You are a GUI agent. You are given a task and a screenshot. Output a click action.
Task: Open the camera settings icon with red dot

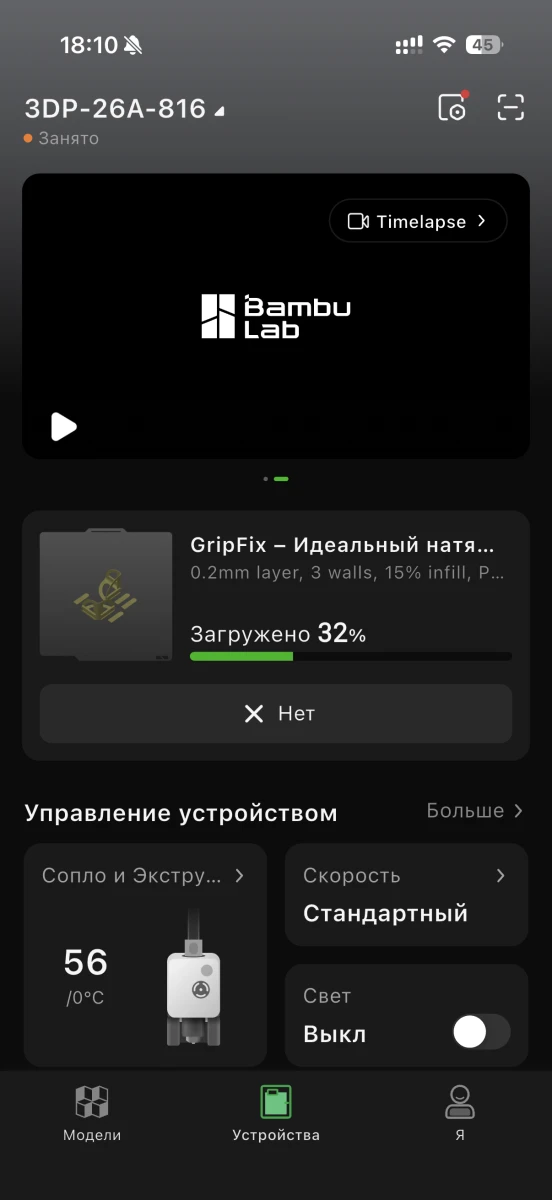(453, 108)
